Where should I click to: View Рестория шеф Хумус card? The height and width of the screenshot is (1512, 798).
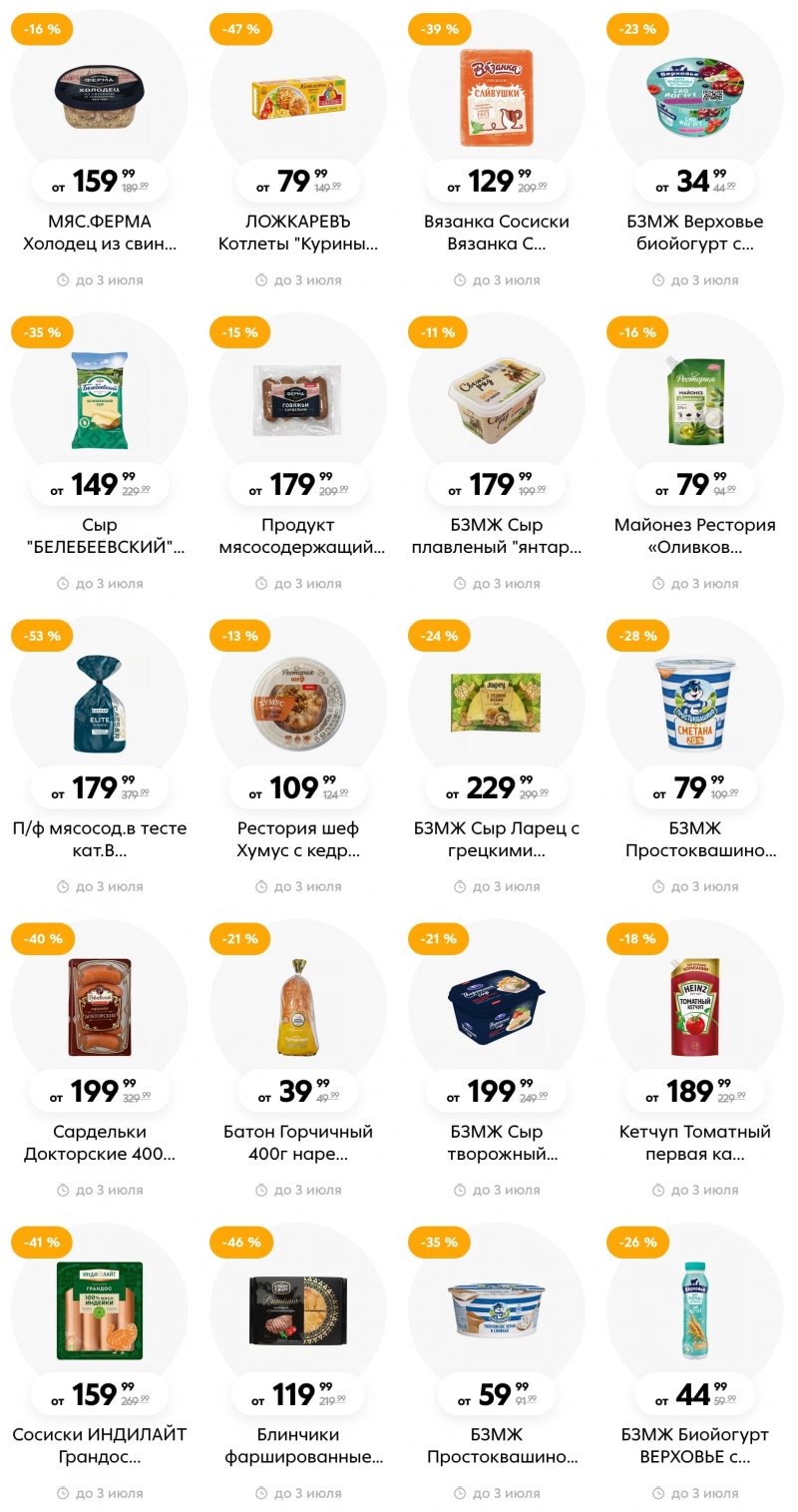298,705
